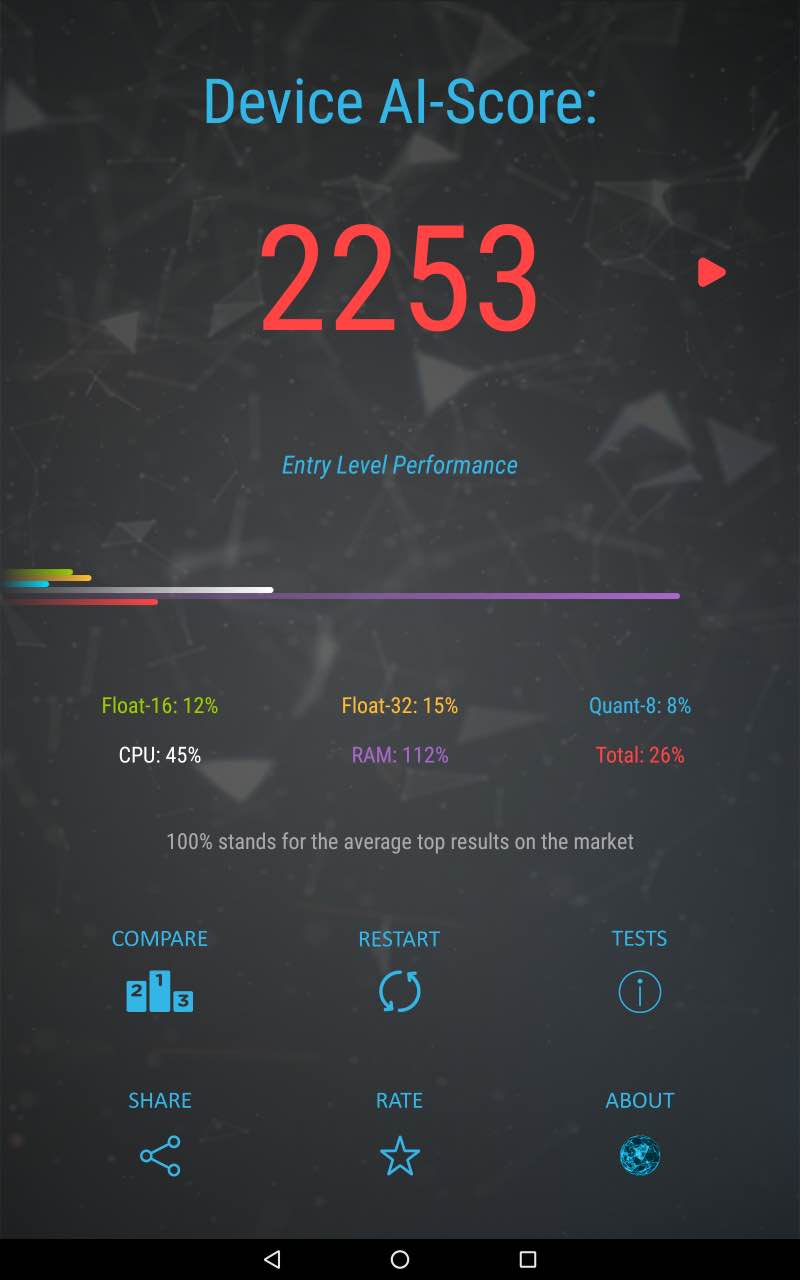Image resolution: width=800 pixels, height=1280 pixels.
Task: Open the Compare rankings
Action: click(160, 990)
